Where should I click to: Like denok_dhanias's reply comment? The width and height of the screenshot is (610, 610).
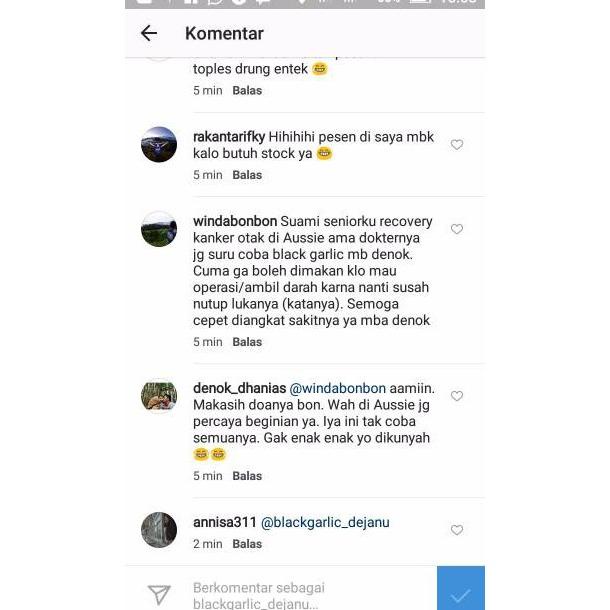[x=457, y=396]
